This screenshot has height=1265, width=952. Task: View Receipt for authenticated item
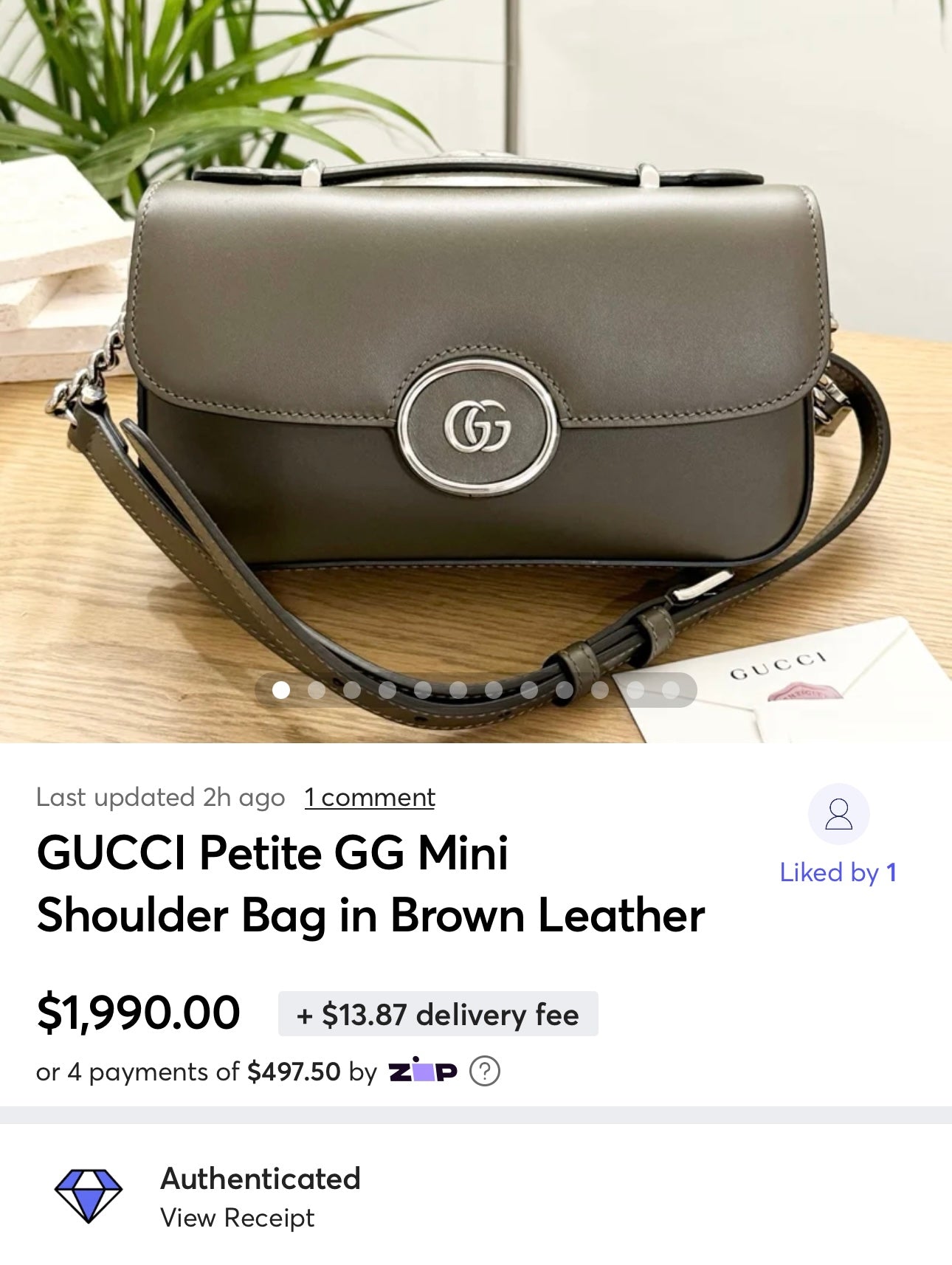click(x=237, y=1217)
